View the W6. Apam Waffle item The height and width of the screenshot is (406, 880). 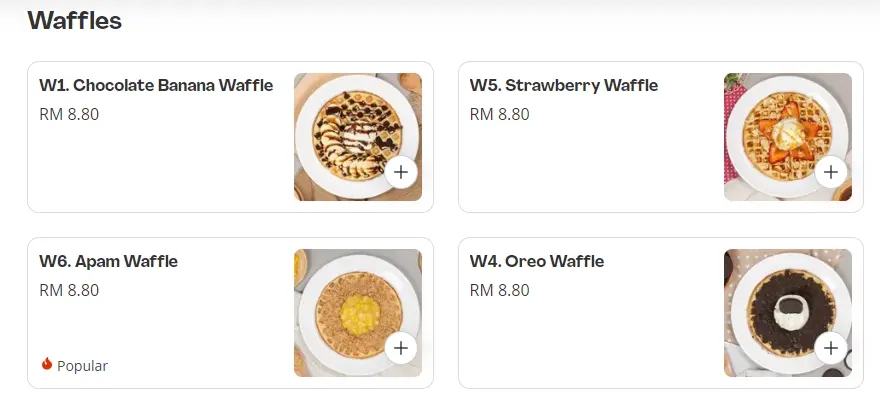pyautogui.click(x=109, y=262)
